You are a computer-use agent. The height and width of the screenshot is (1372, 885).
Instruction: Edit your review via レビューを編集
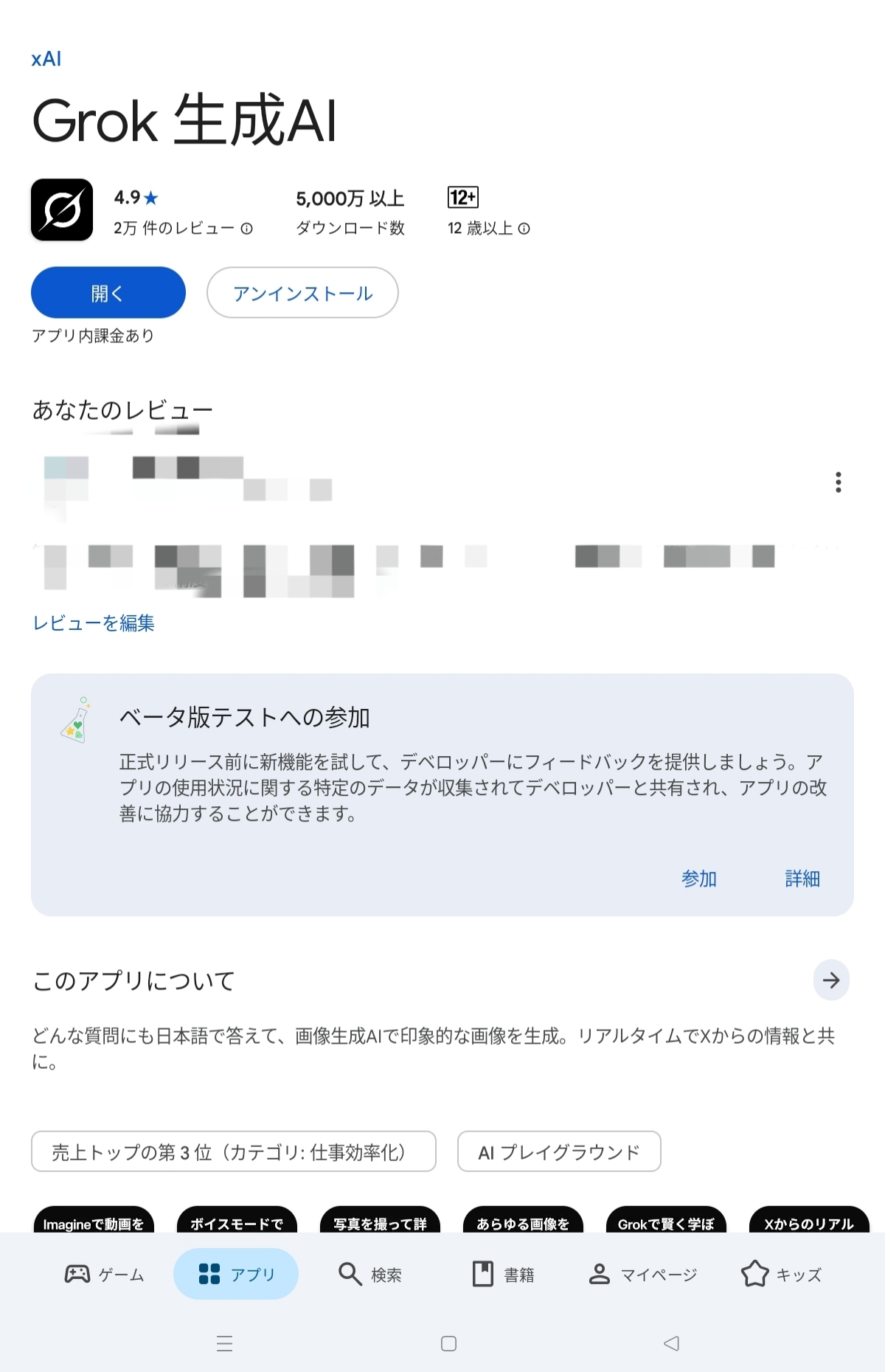point(94,623)
